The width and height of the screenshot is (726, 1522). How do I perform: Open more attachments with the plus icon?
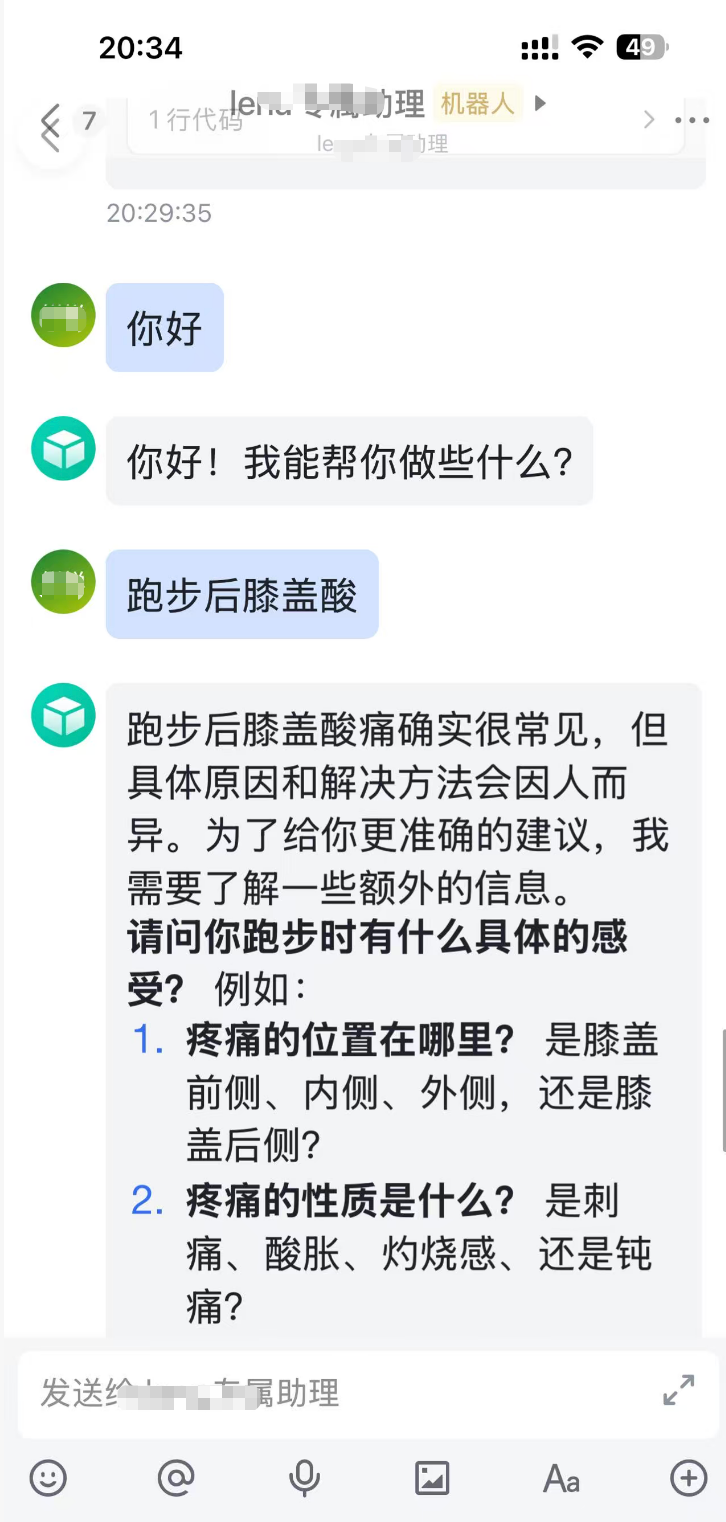(688, 1477)
